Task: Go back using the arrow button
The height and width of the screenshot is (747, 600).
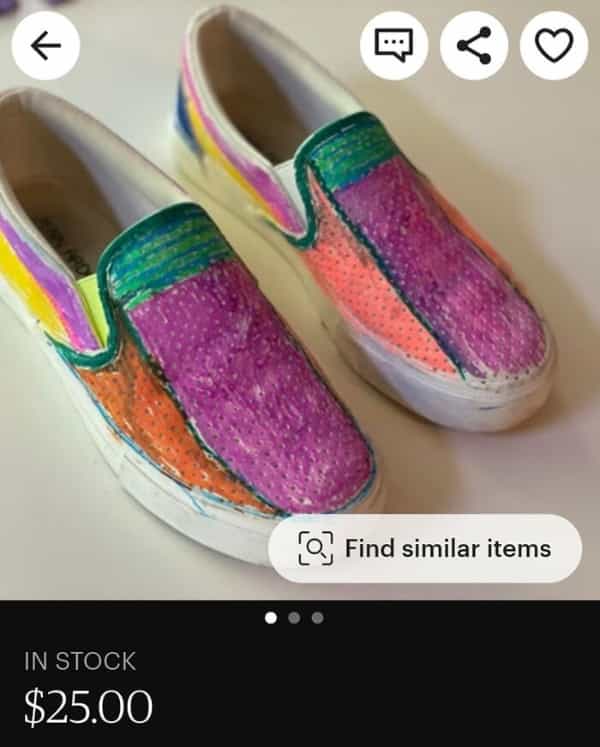Action: 46,46
